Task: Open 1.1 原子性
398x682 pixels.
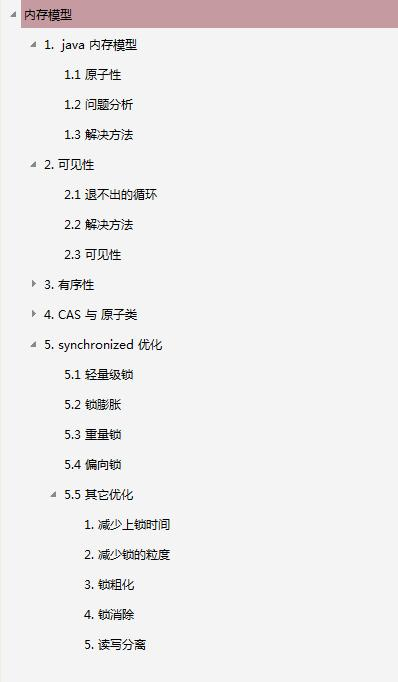Action: [93, 75]
